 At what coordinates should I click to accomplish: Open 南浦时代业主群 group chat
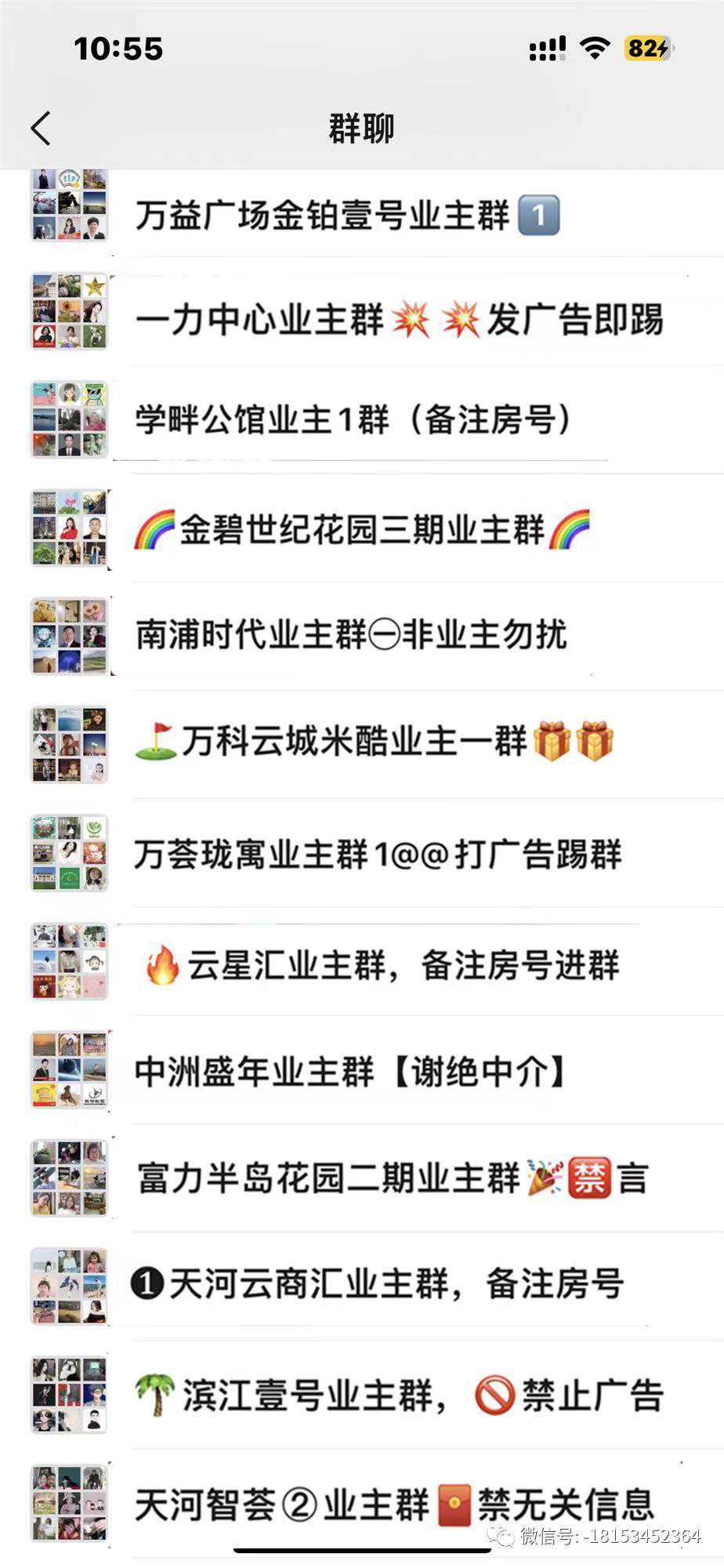[x=351, y=635]
